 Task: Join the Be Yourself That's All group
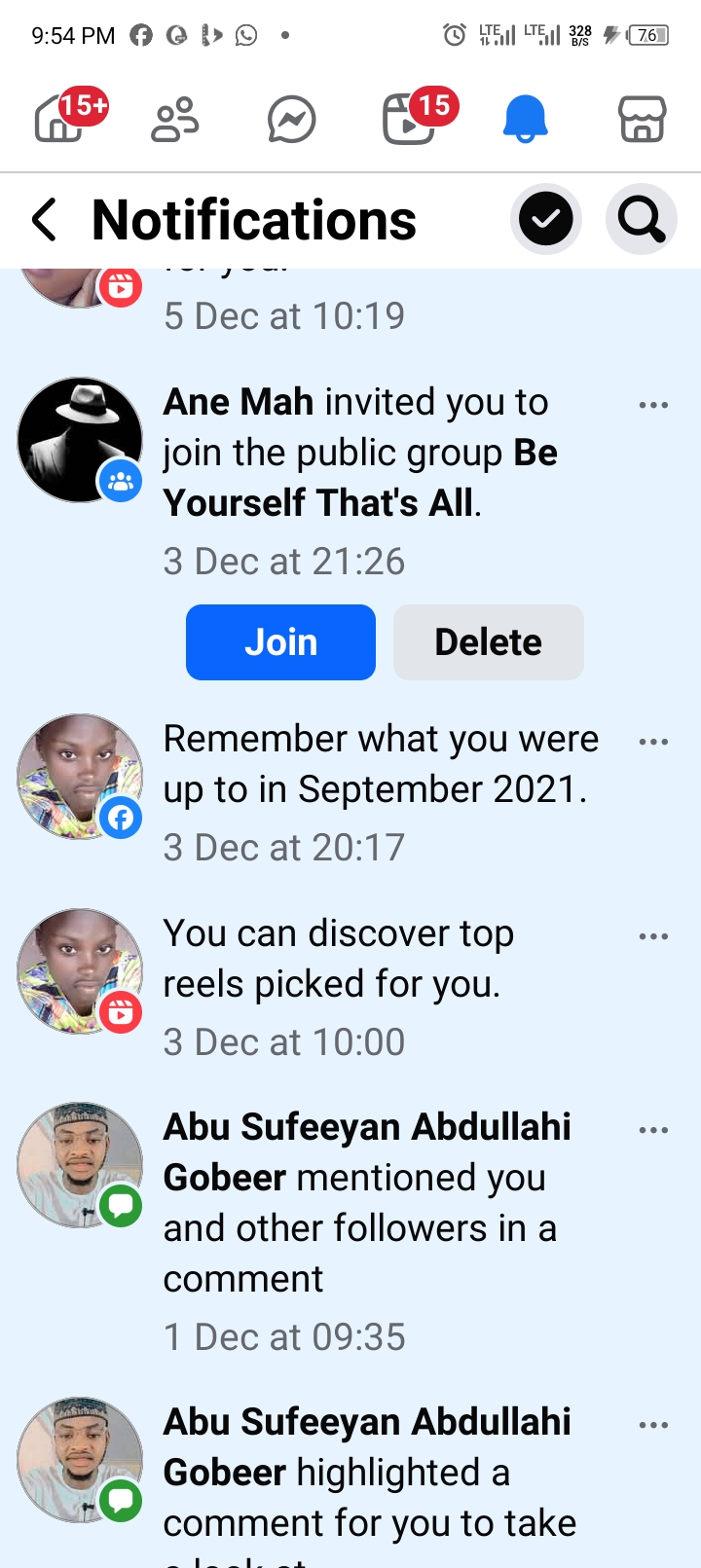click(280, 642)
